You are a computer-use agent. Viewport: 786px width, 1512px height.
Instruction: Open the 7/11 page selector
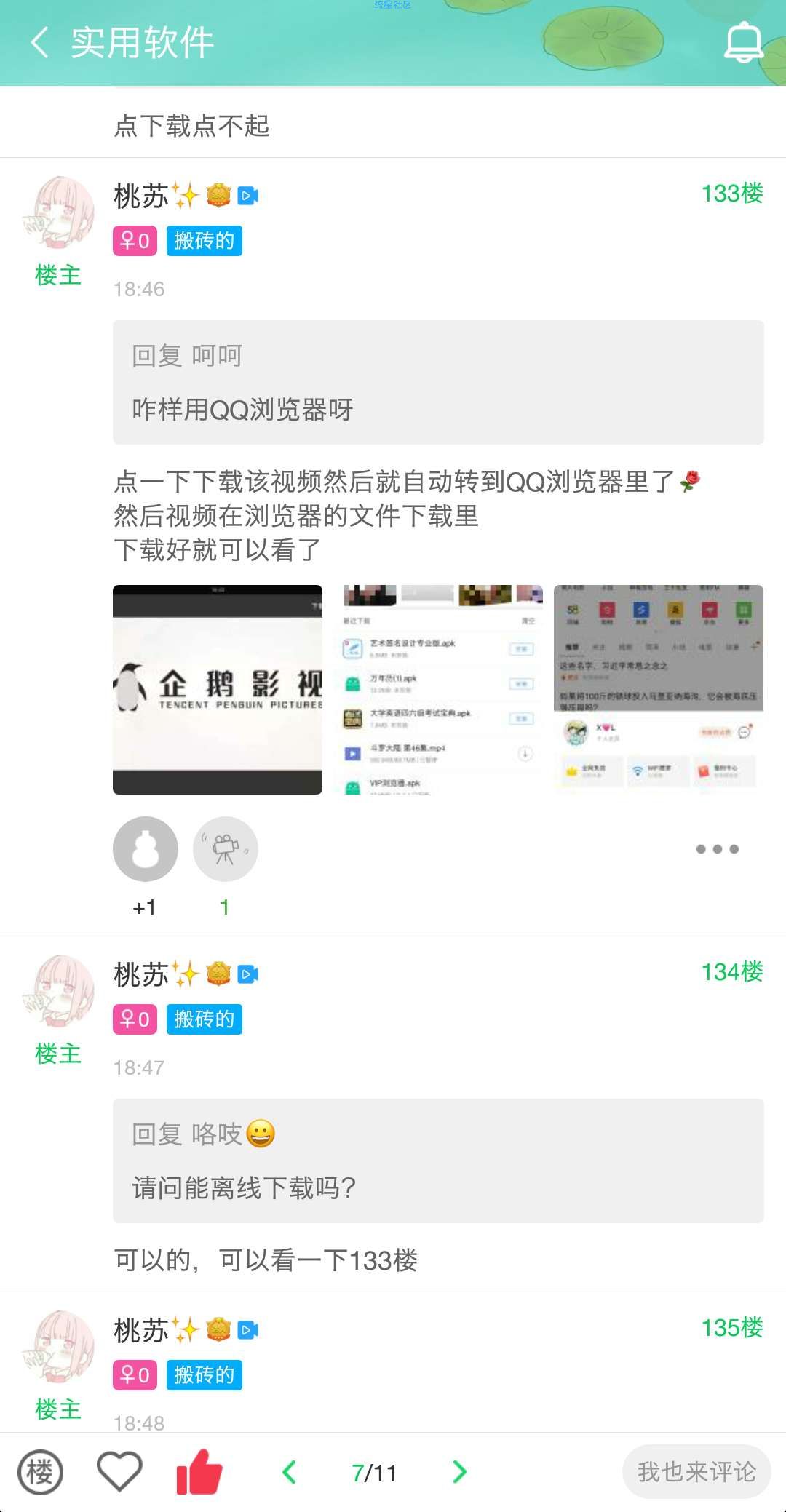[x=374, y=1473]
